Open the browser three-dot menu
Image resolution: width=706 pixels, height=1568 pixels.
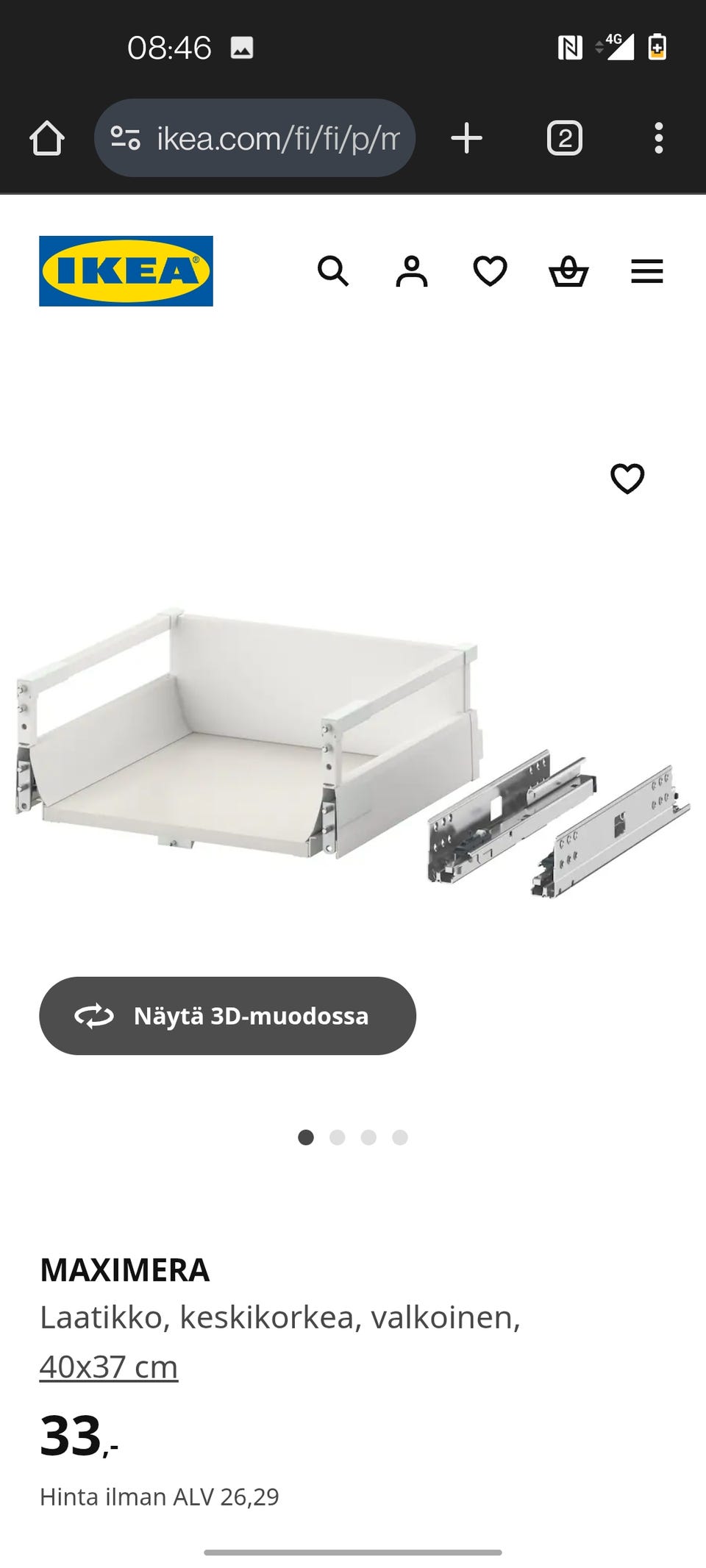(660, 138)
